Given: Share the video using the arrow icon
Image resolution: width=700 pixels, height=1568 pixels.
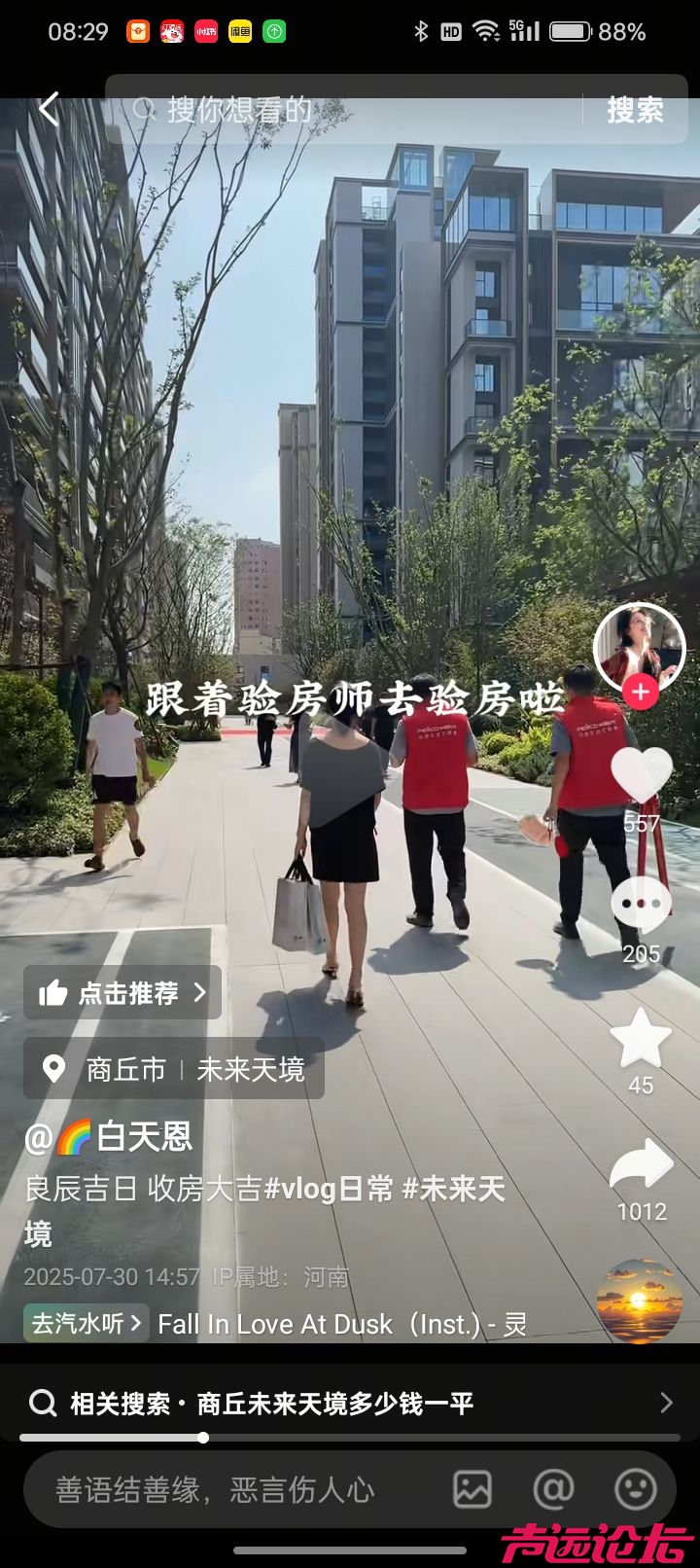Looking at the screenshot, I should tap(641, 1165).
